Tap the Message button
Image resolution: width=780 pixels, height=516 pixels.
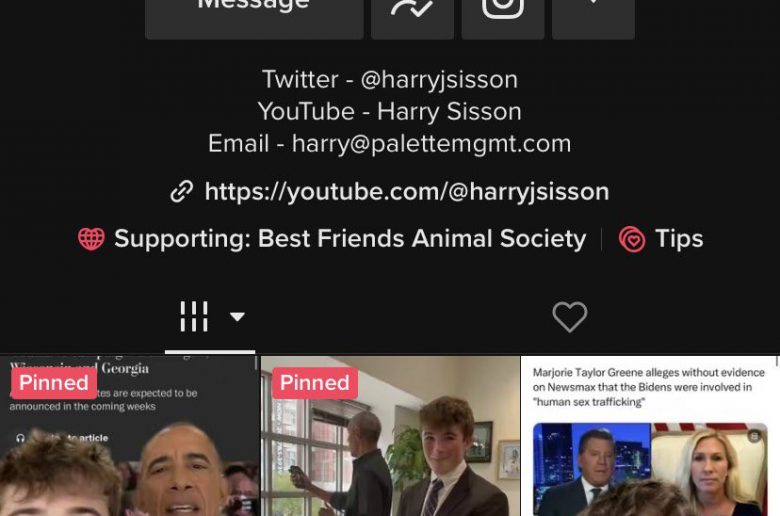254,12
